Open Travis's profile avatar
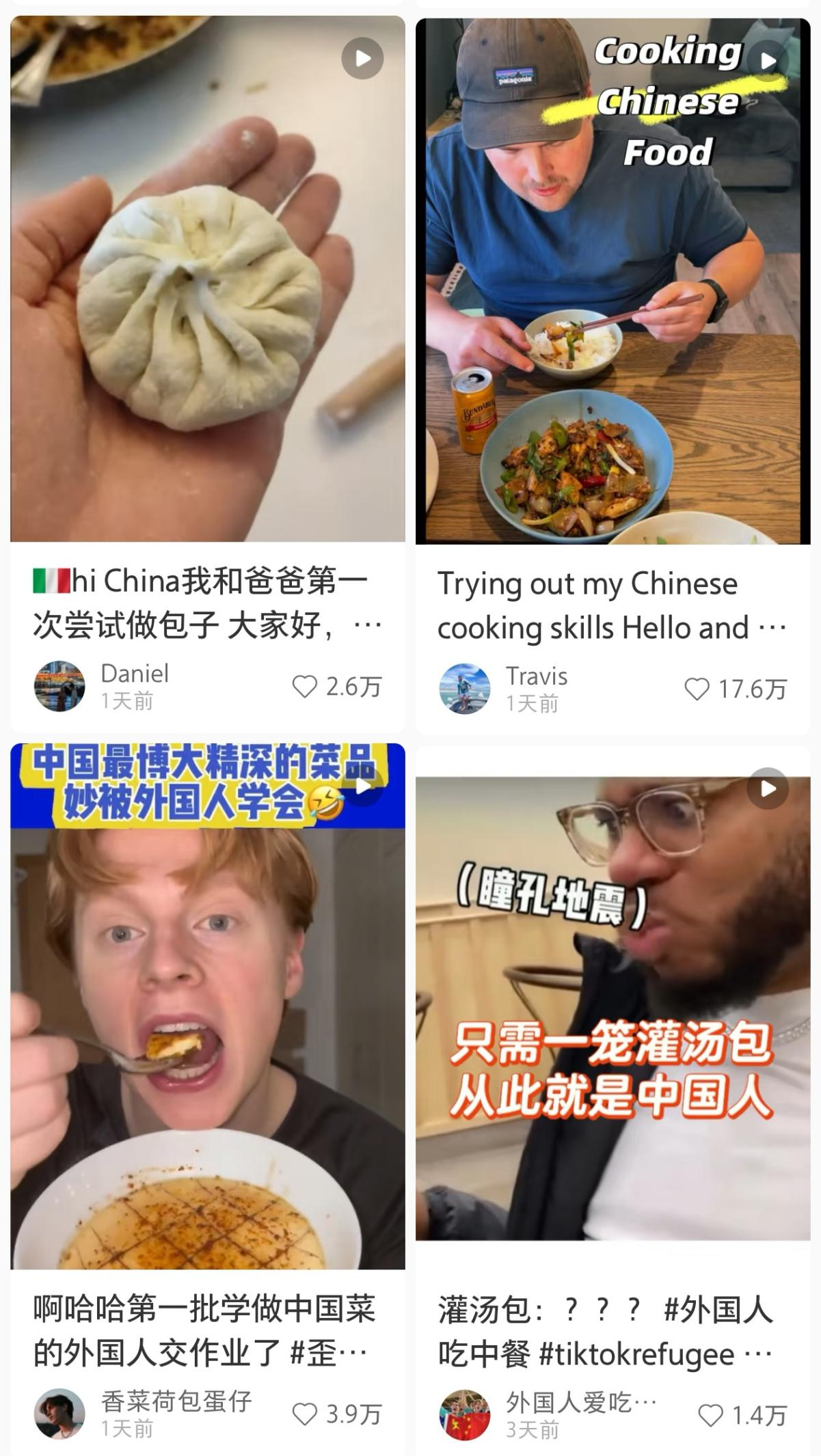The height and width of the screenshot is (1456, 821). pyautogui.click(x=465, y=689)
